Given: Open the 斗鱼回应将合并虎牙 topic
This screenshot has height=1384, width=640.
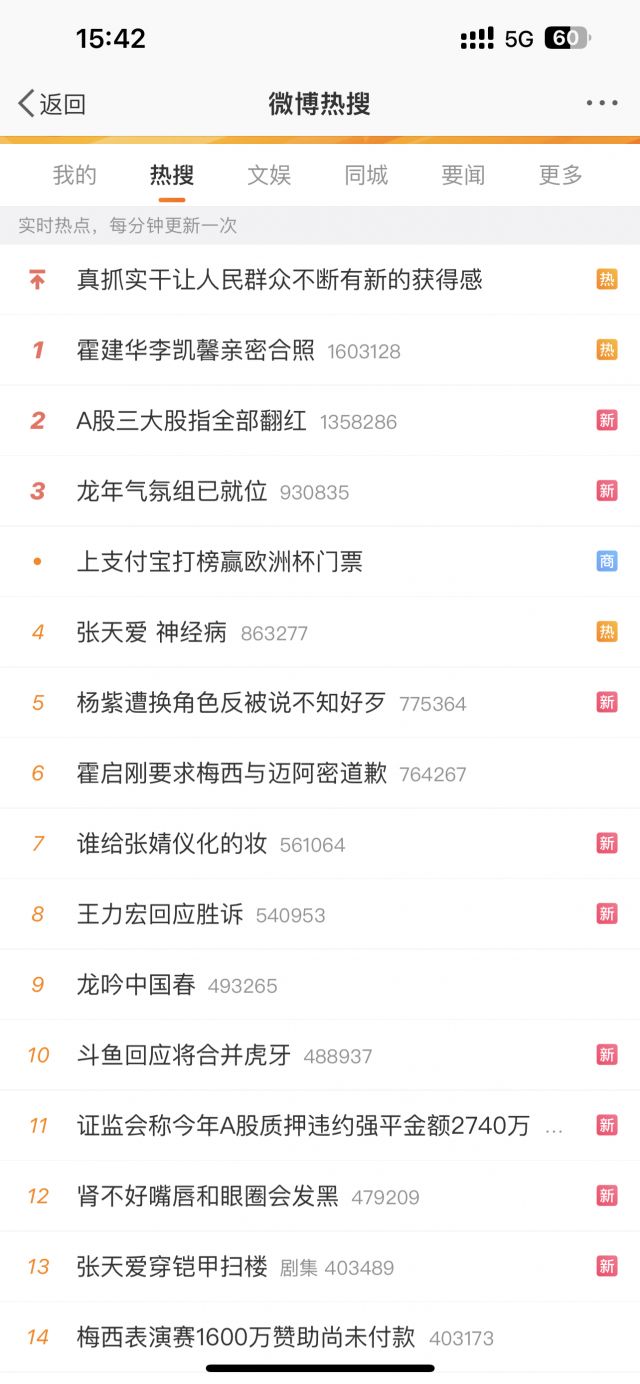Looking at the screenshot, I should pyautogui.click(x=184, y=1055).
